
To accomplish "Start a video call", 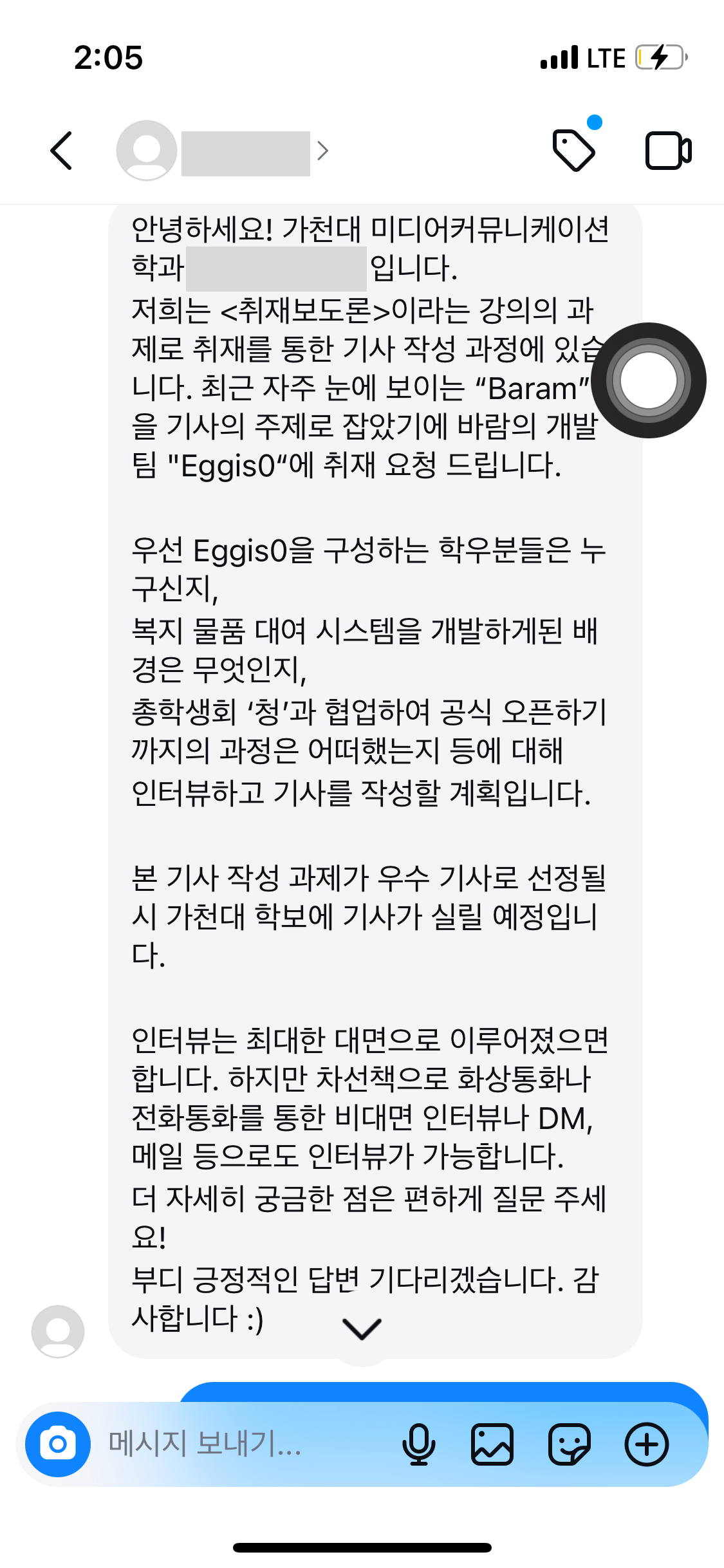I will tap(668, 151).
